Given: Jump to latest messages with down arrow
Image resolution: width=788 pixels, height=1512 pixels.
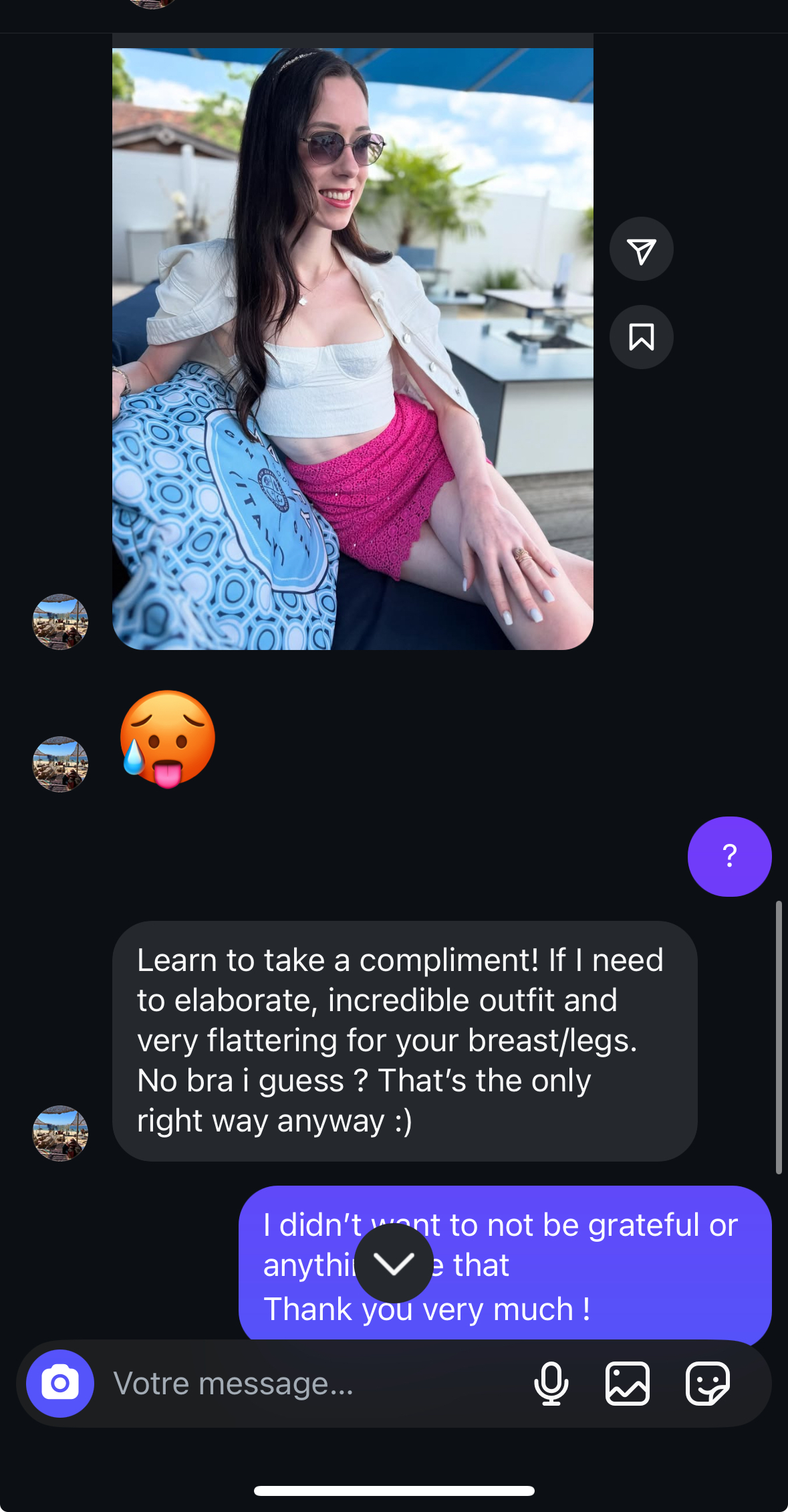Looking at the screenshot, I should (x=394, y=1263).
